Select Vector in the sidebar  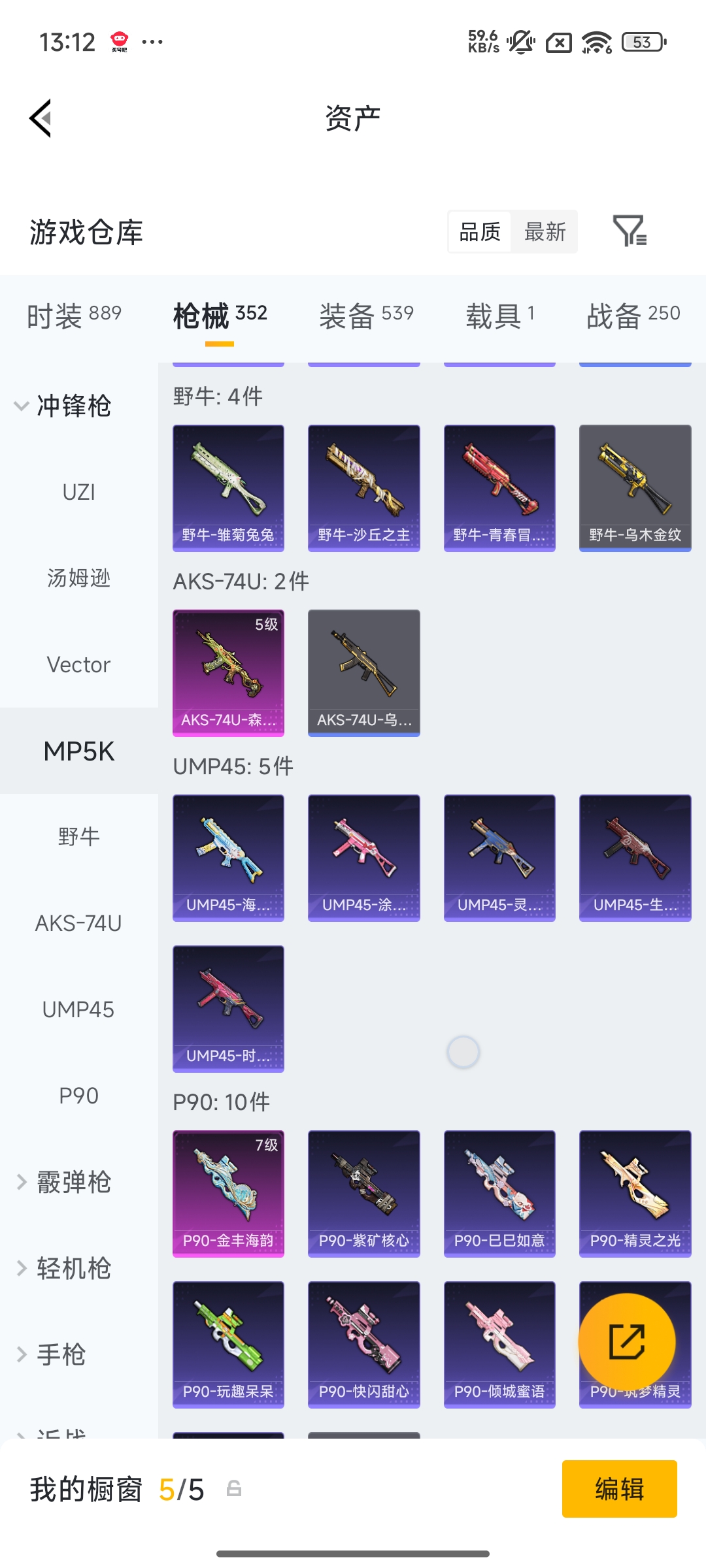78,664
